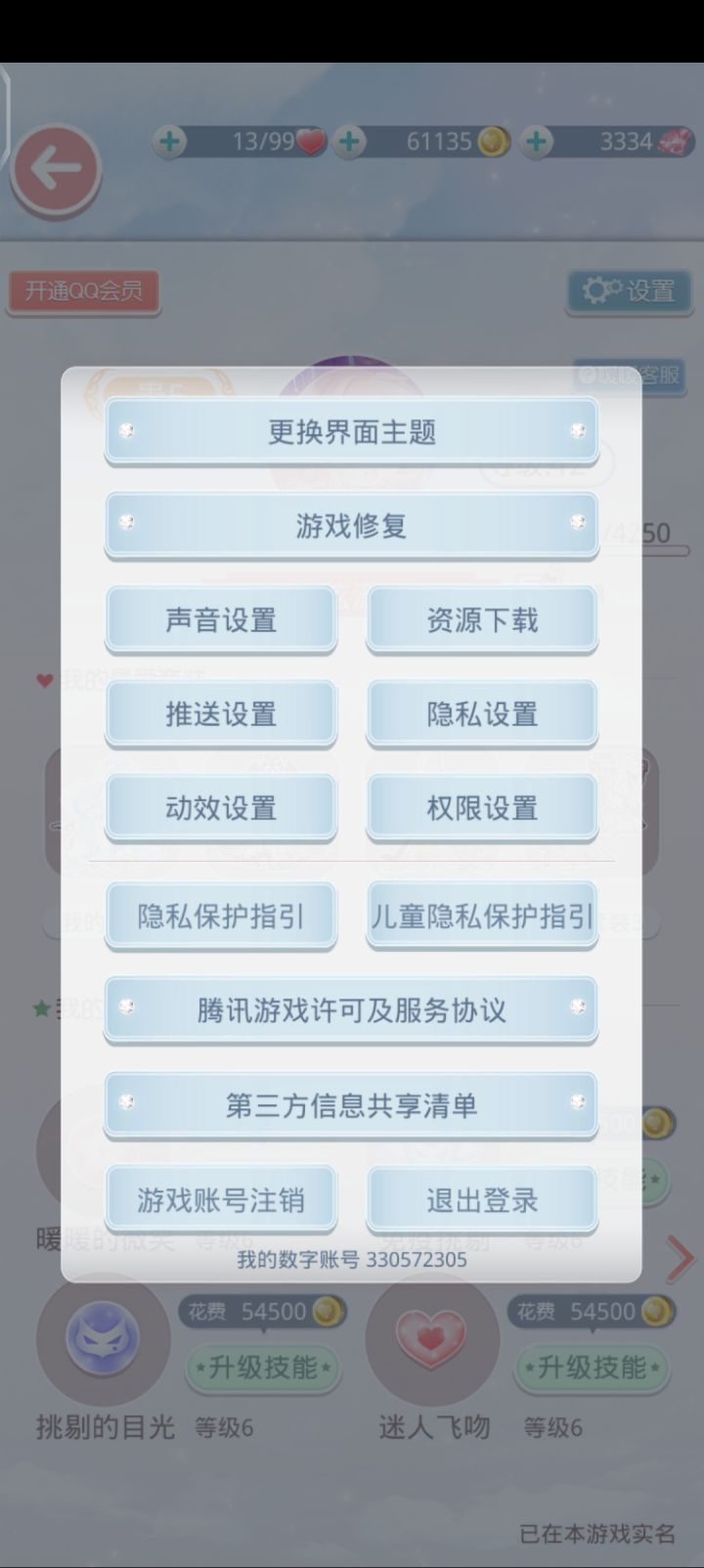The image size is (704, 1568).
Task: Tap the red arrow to view more skills
Action: [681, 1258]
